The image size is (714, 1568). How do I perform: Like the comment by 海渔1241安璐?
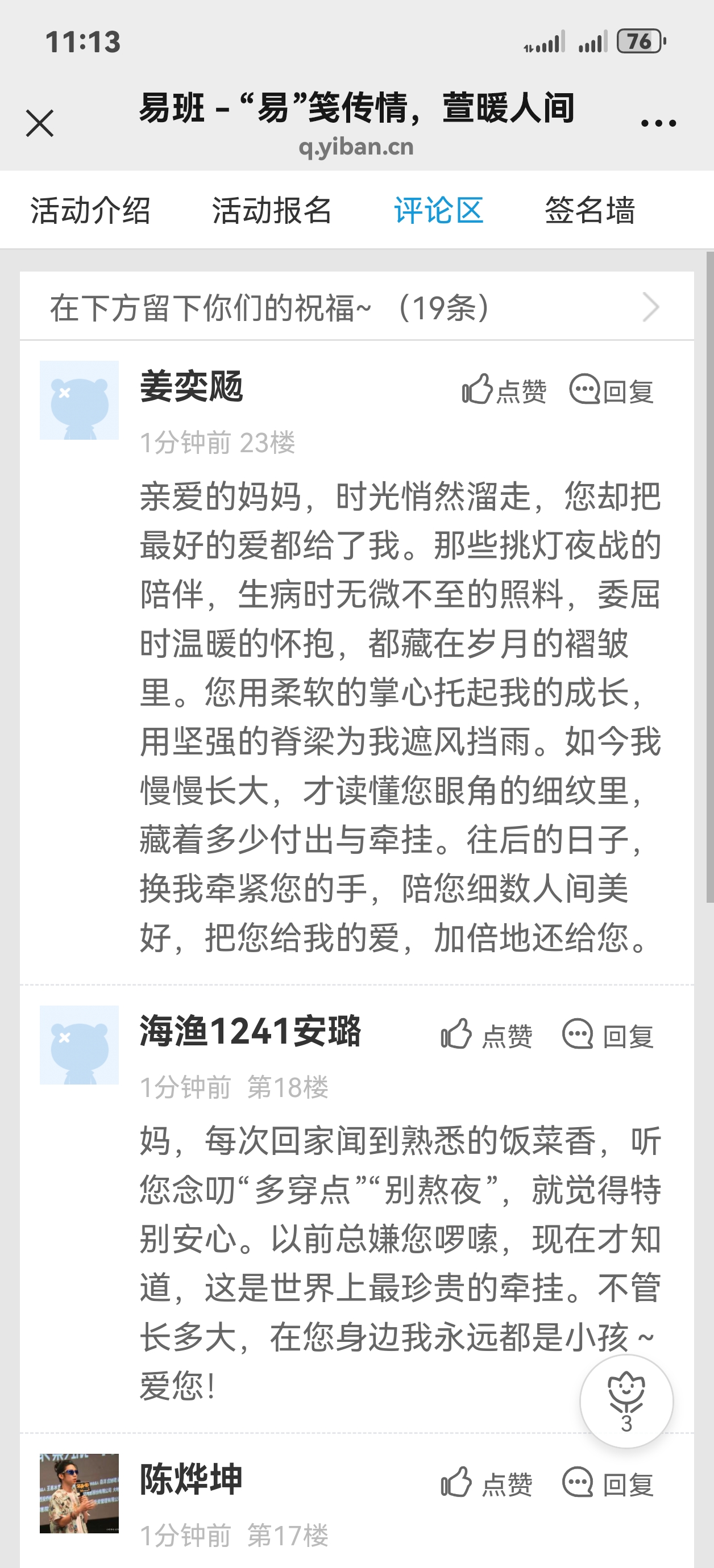click(487, 1035)
